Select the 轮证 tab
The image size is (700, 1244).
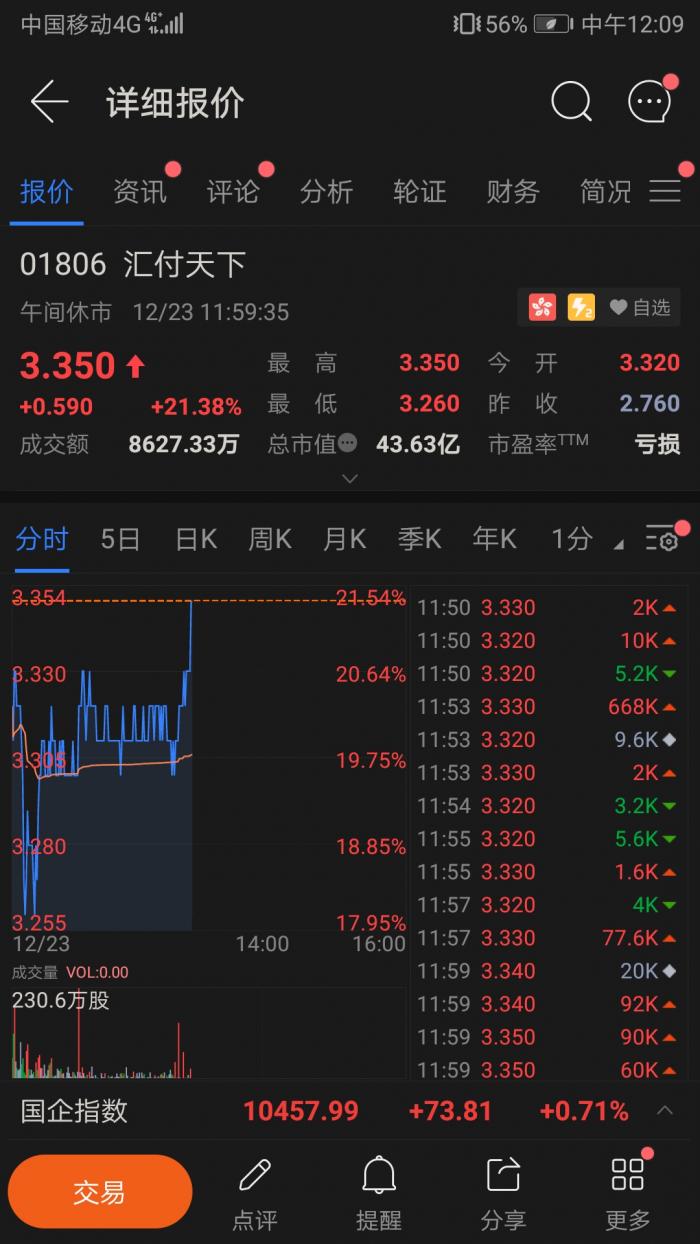pyautogui.click(x=419, y=191)
